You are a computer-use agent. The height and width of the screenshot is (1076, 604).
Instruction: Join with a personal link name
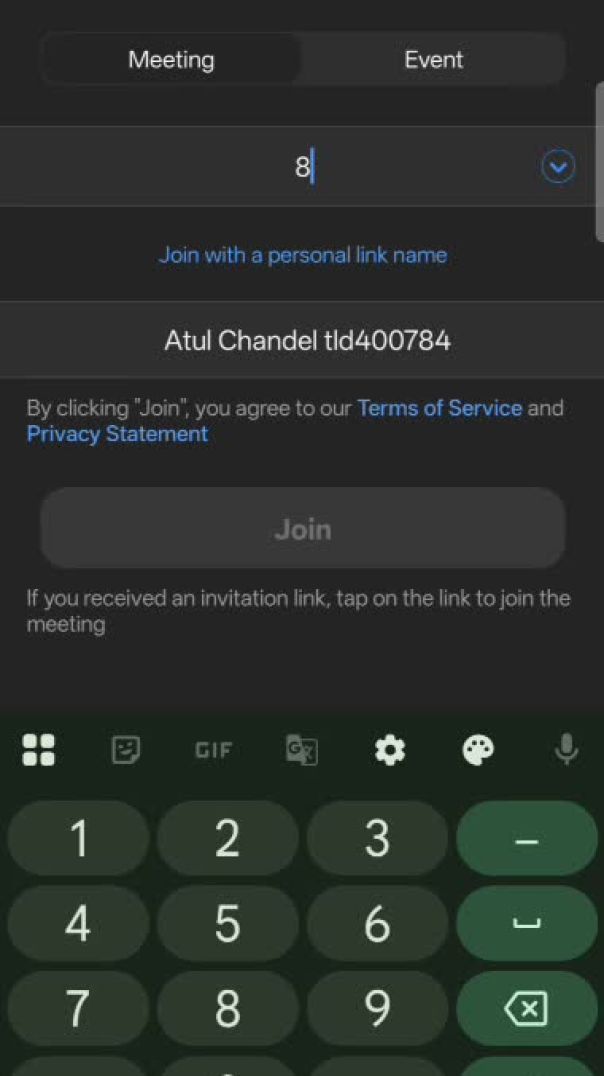click(302, 255)
